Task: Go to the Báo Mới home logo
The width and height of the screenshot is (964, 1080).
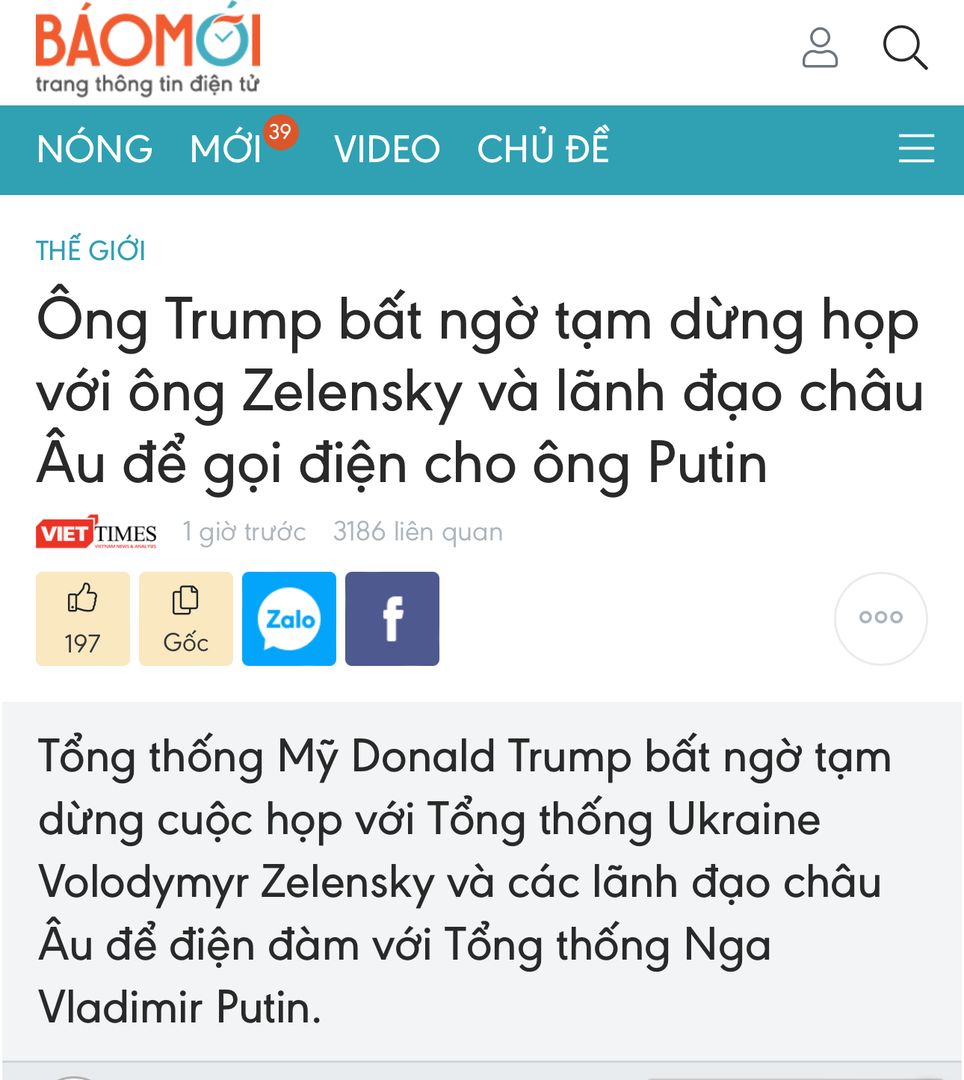Action: pyautogui.click(x=148, y=50)
